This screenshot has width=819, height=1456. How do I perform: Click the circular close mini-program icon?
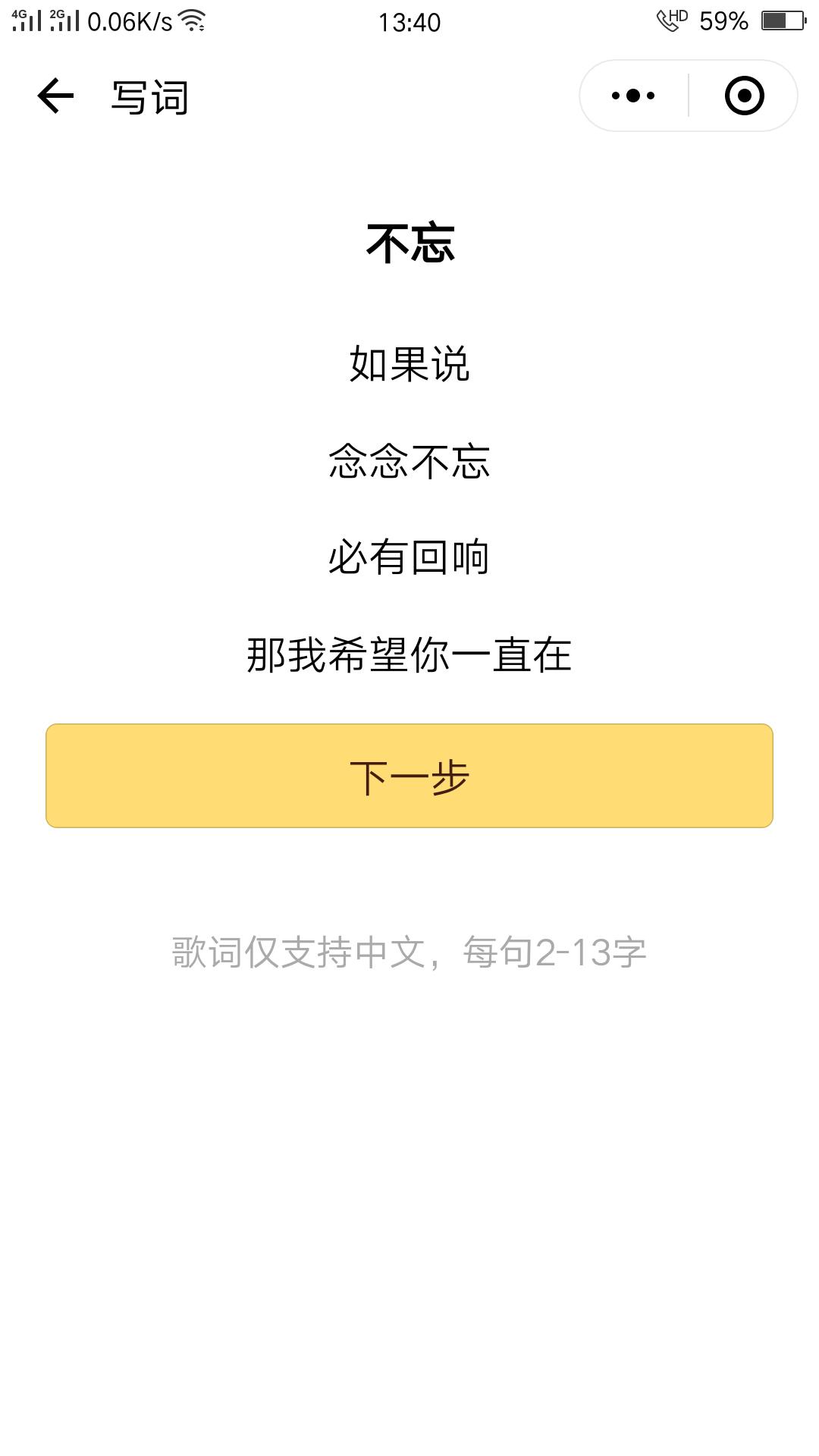pyautogui.click(x=745, y=95)
